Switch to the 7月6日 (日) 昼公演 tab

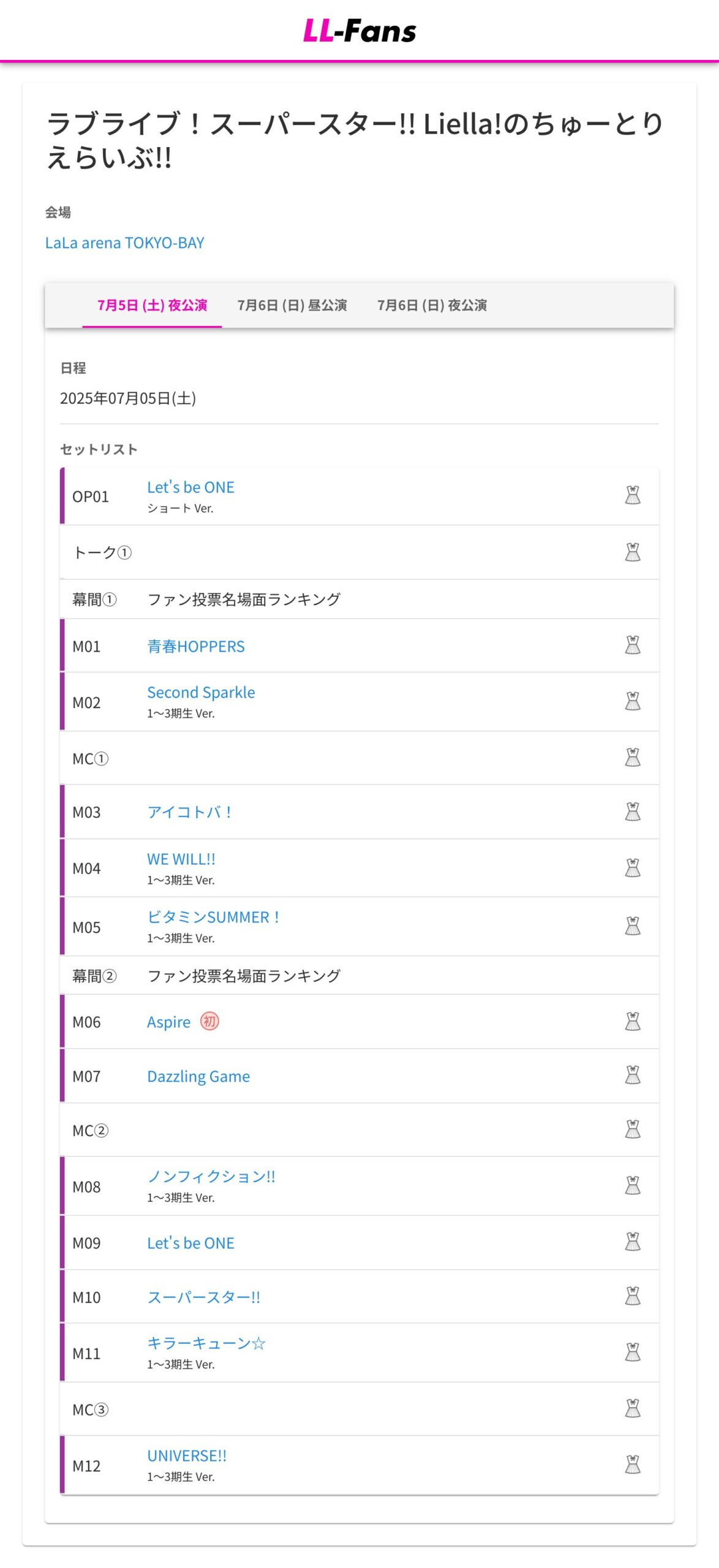[x=292, y=305]
